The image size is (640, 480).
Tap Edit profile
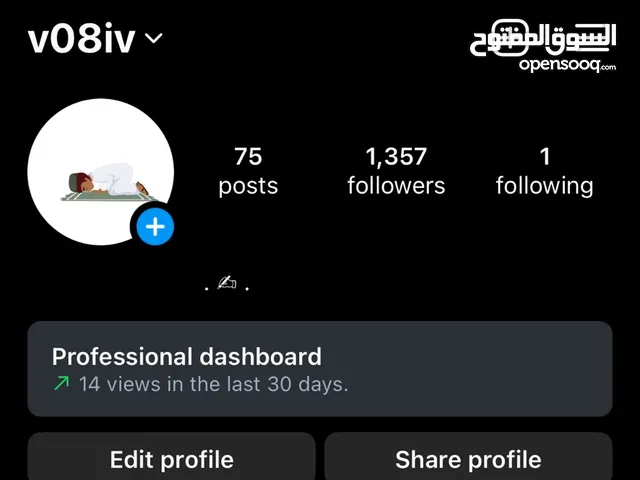171,459
